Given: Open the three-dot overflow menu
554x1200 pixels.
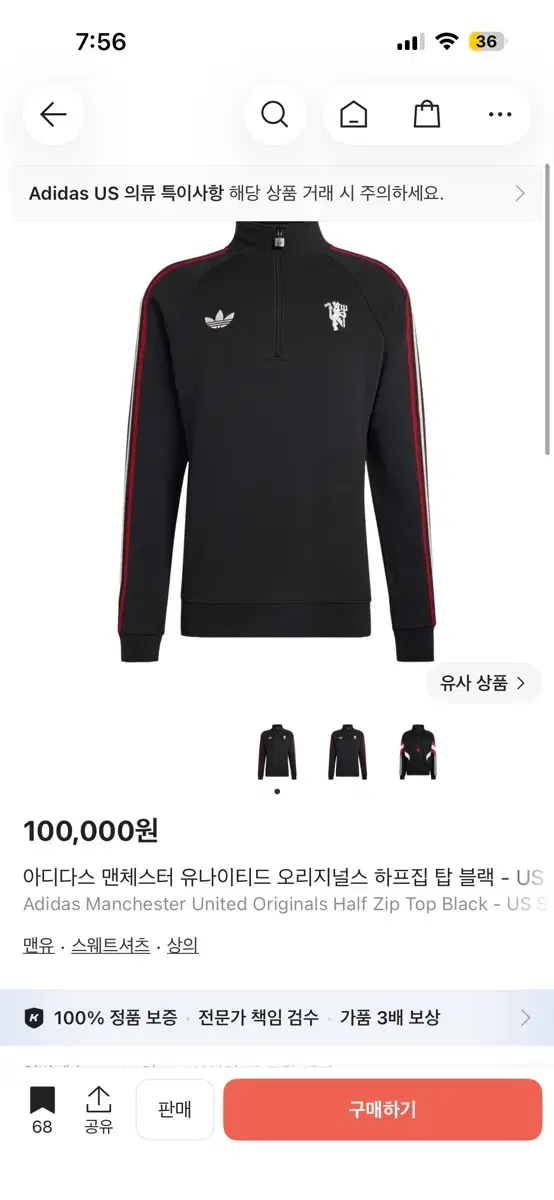Looking at the screenshot, I should pyautogui.click(x=500, y=115).
